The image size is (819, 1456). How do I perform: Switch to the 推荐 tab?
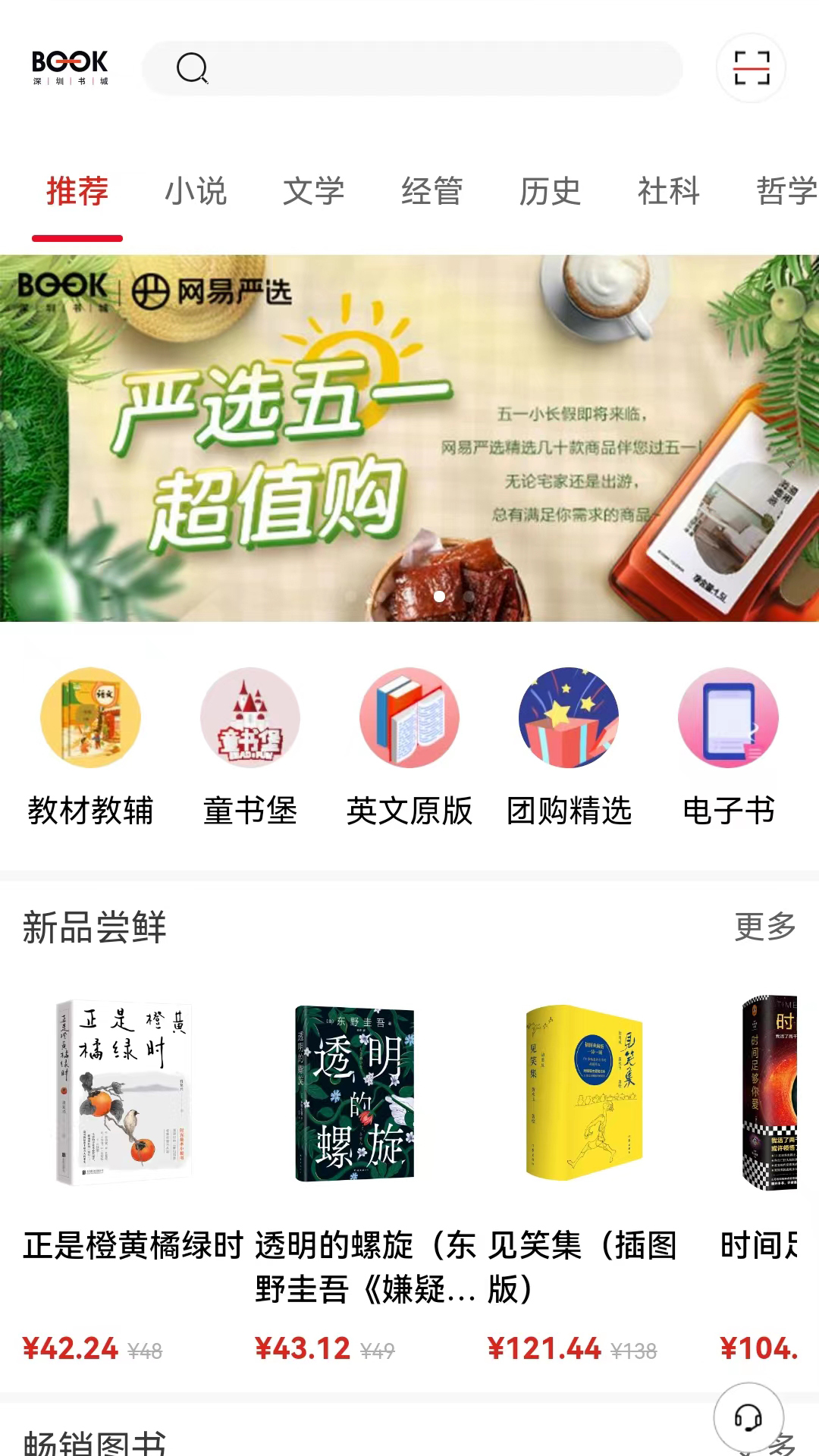(x=77, y=191)
